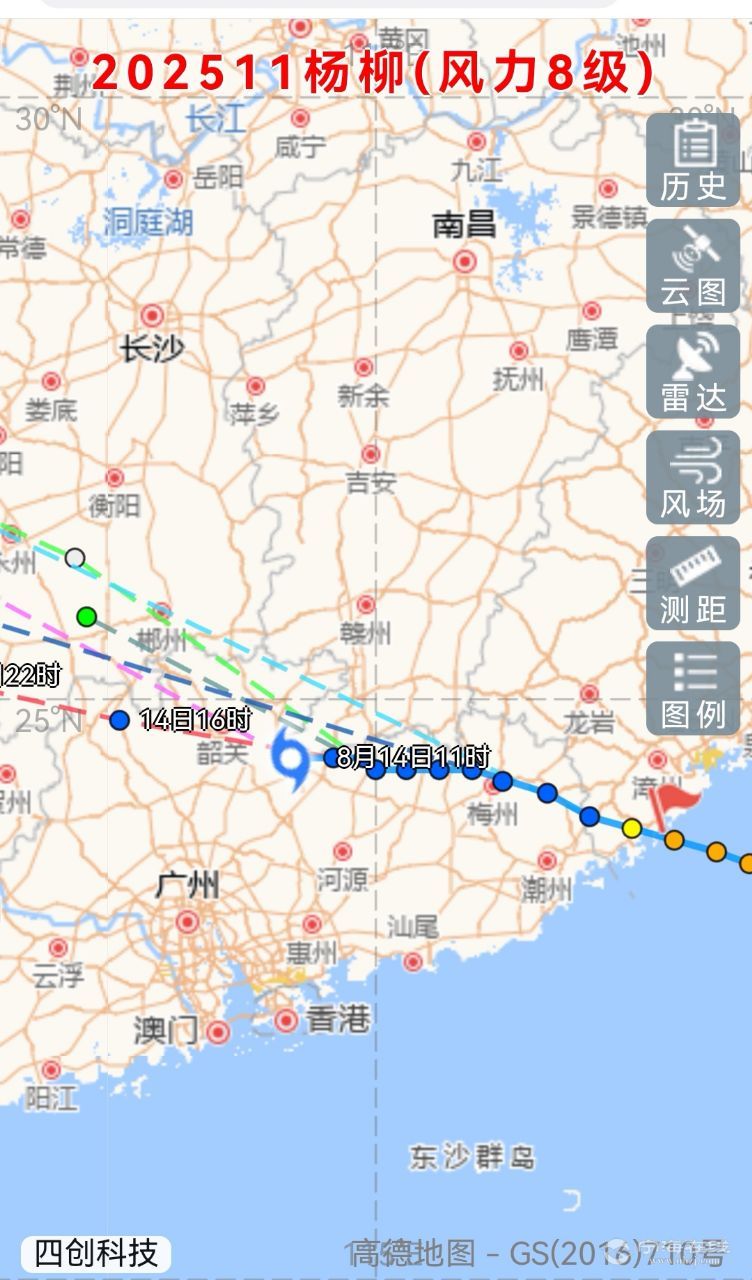Open the 历史 history panel
The image size is (752, 1280).
coord(693,160)
